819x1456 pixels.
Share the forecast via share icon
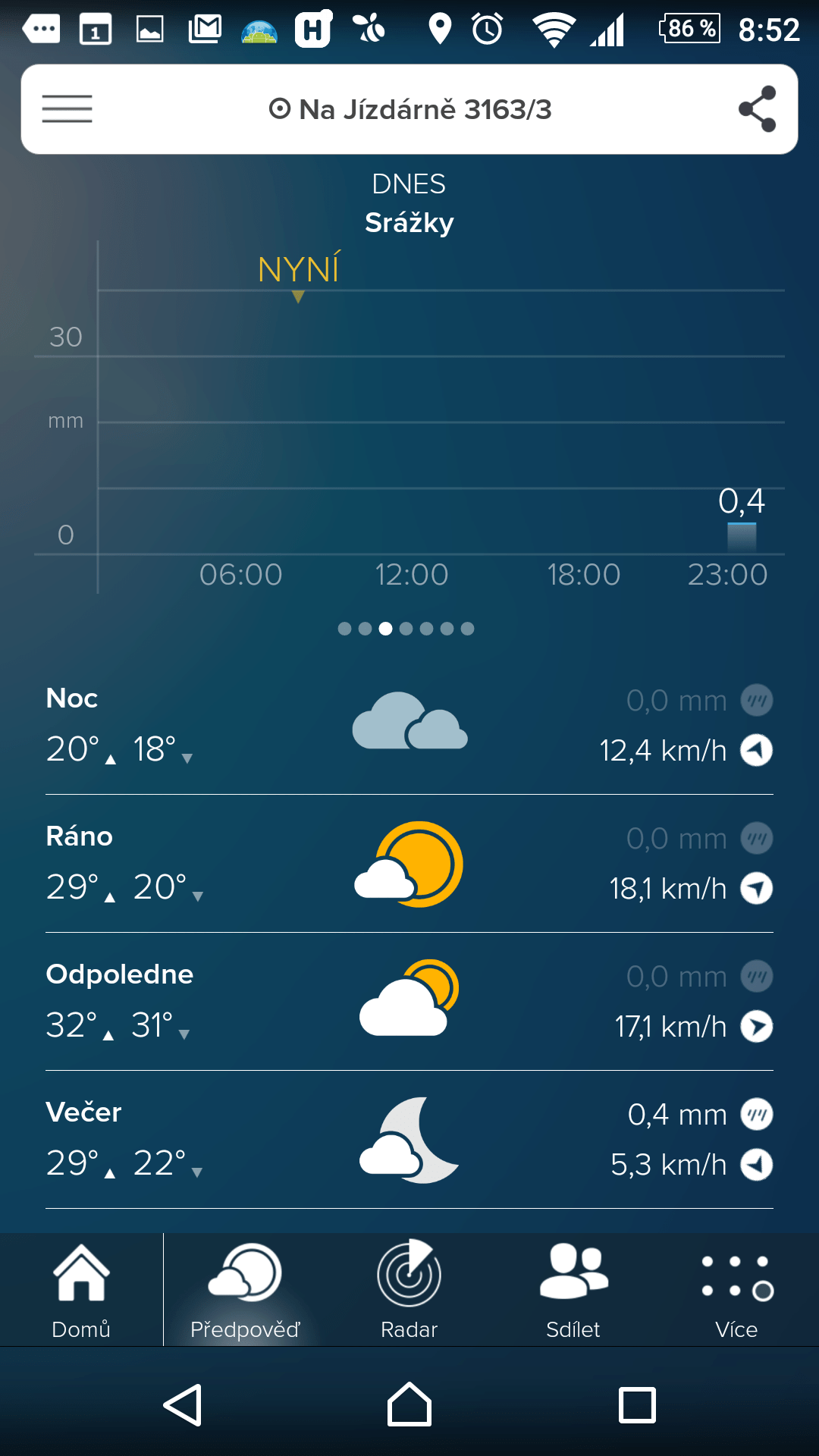758,109
